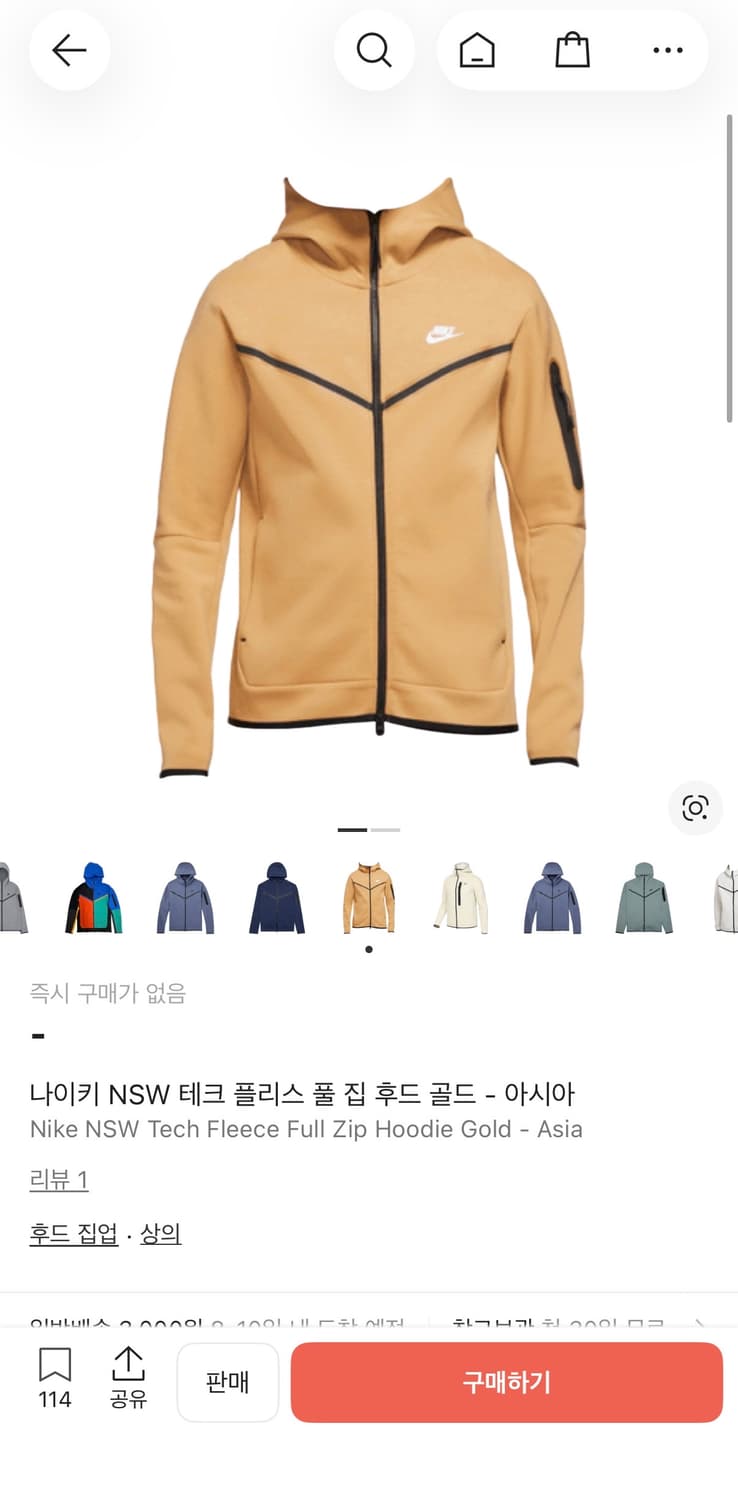This screenshot has height=1500, width=738.
Task: Open the more options ellipsis menu
Action: (666, 50)
